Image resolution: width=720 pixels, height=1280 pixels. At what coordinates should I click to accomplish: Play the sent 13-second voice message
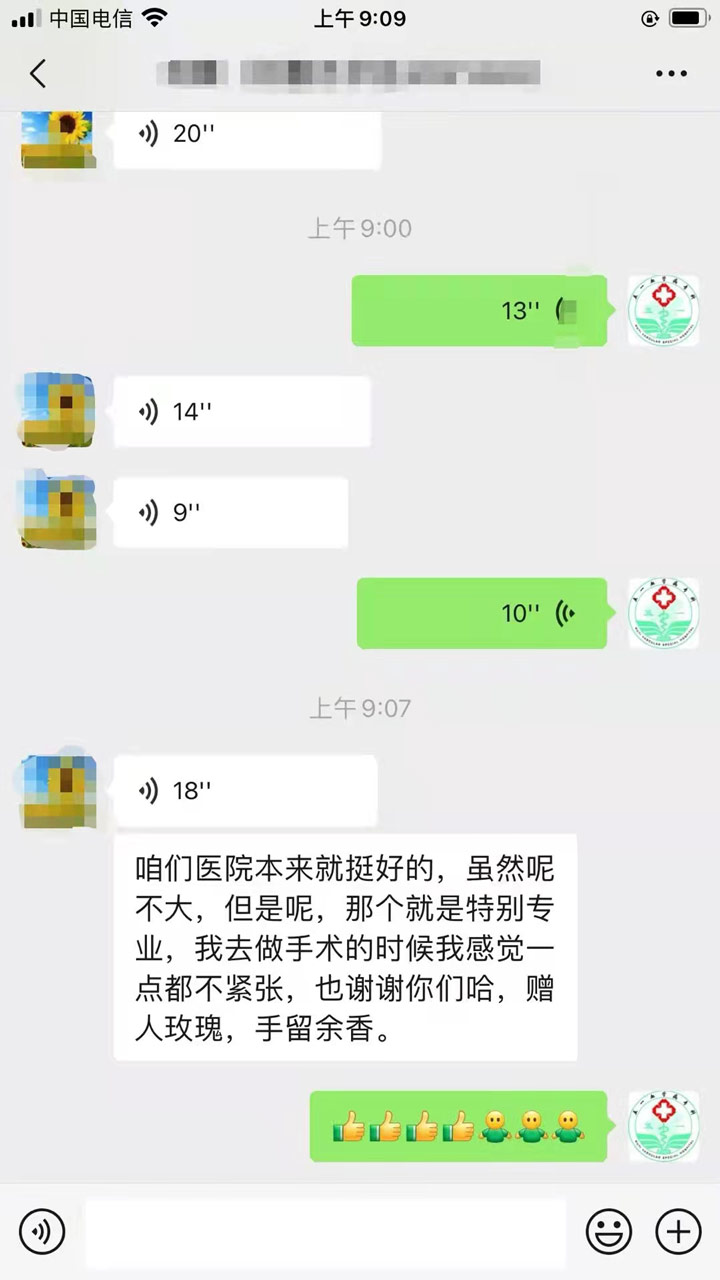[479, 311]
